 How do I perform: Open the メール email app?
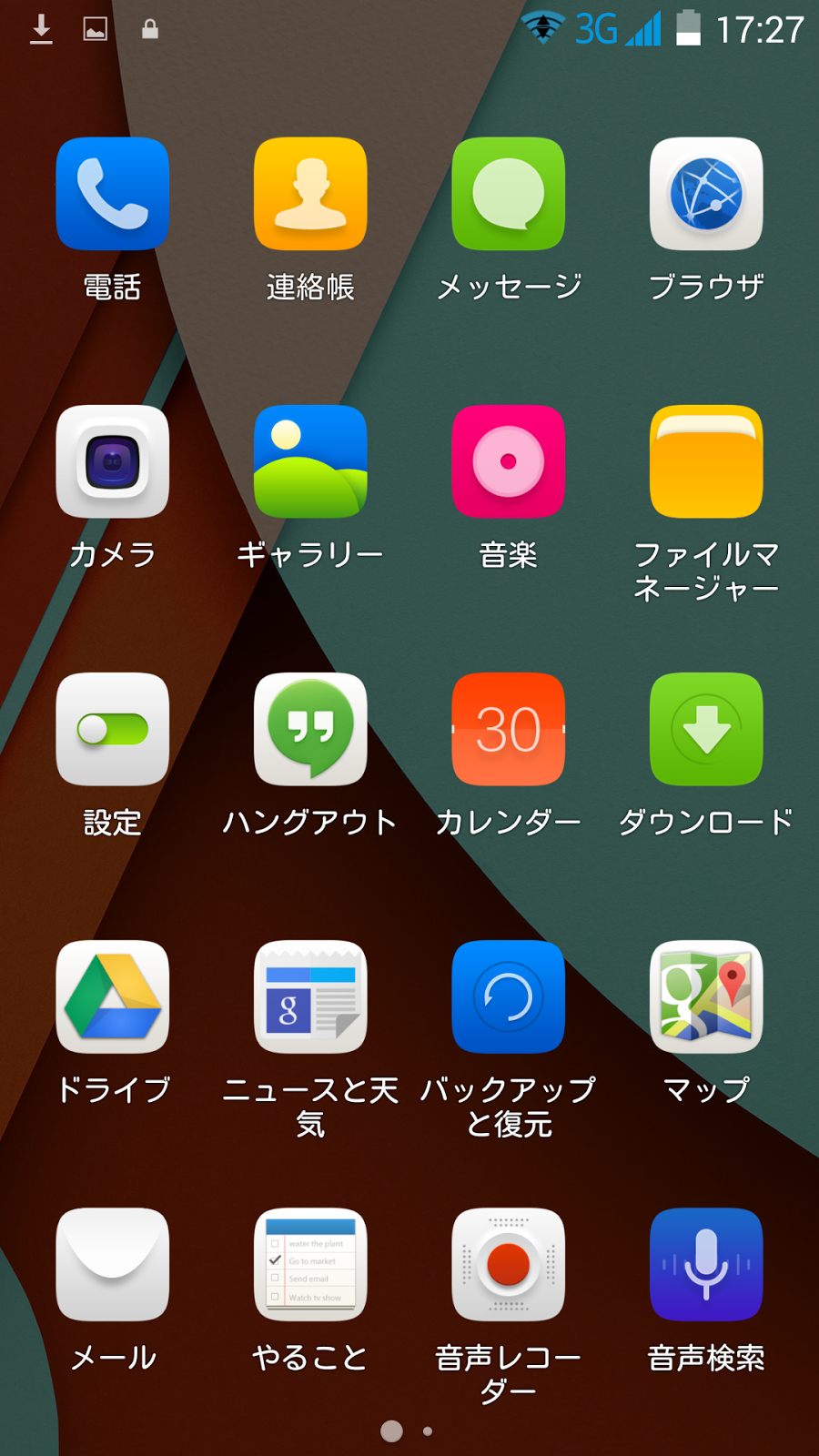point(113,1264)
